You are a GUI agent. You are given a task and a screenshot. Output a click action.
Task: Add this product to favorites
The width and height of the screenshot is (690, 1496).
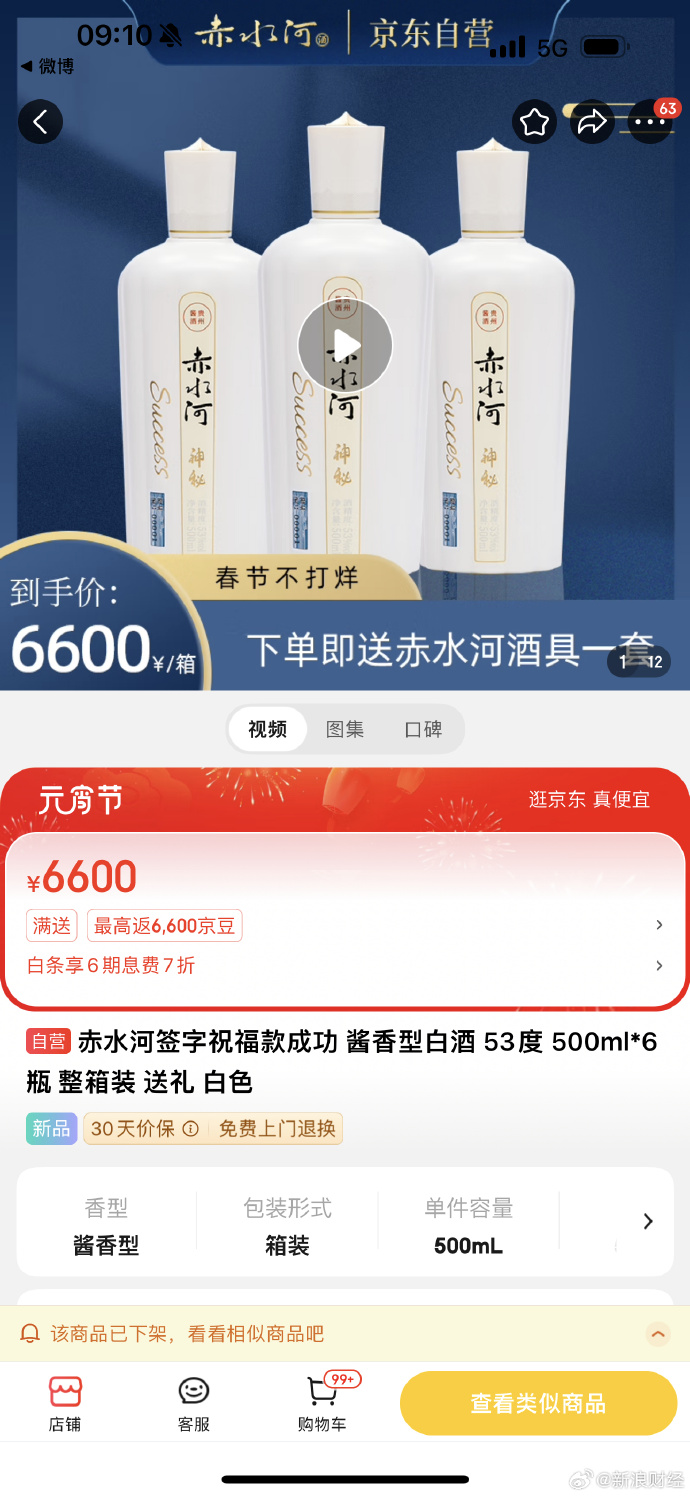click(x=534, y=122)
